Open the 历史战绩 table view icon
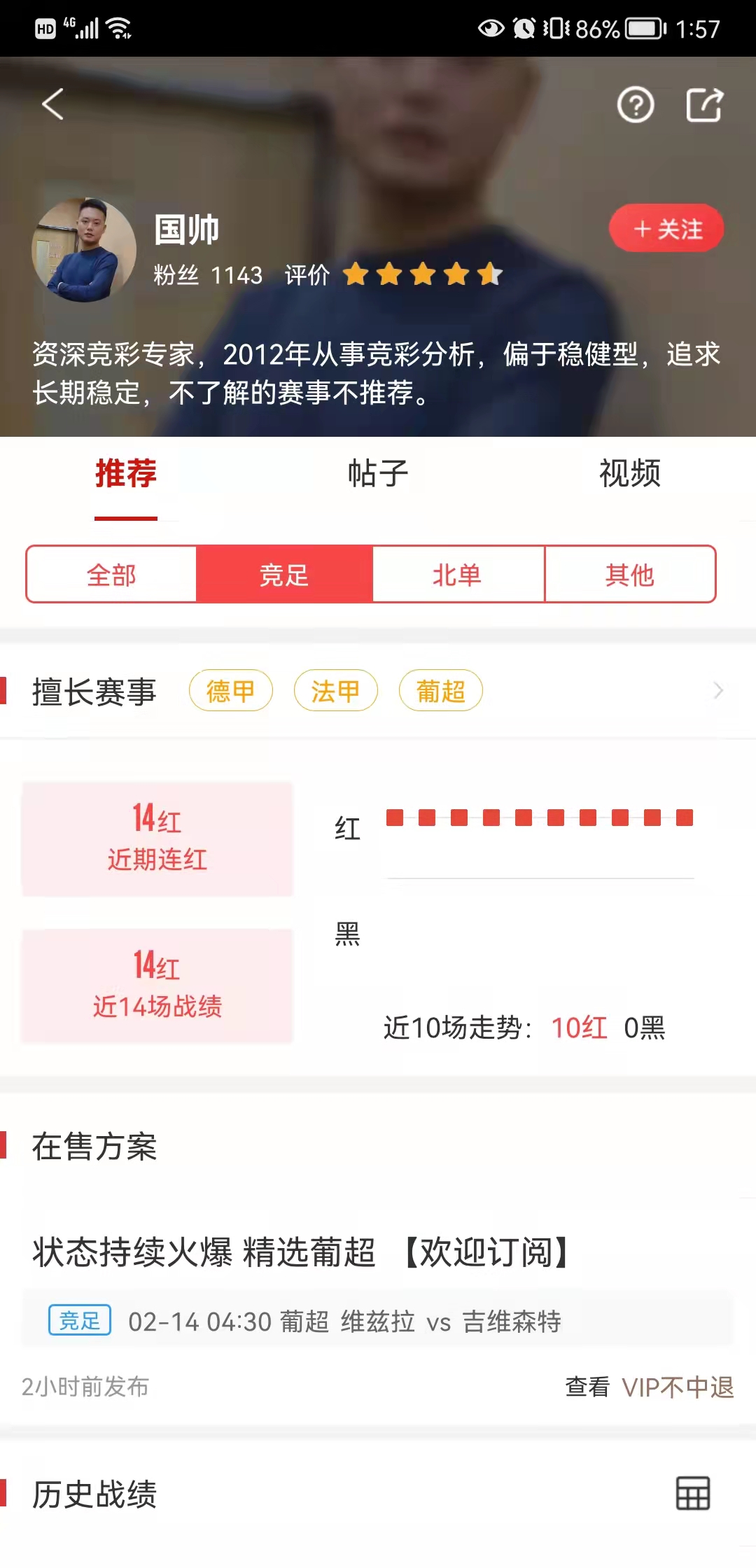This screenshot has height=1568, width=756. pos(692,1493)
